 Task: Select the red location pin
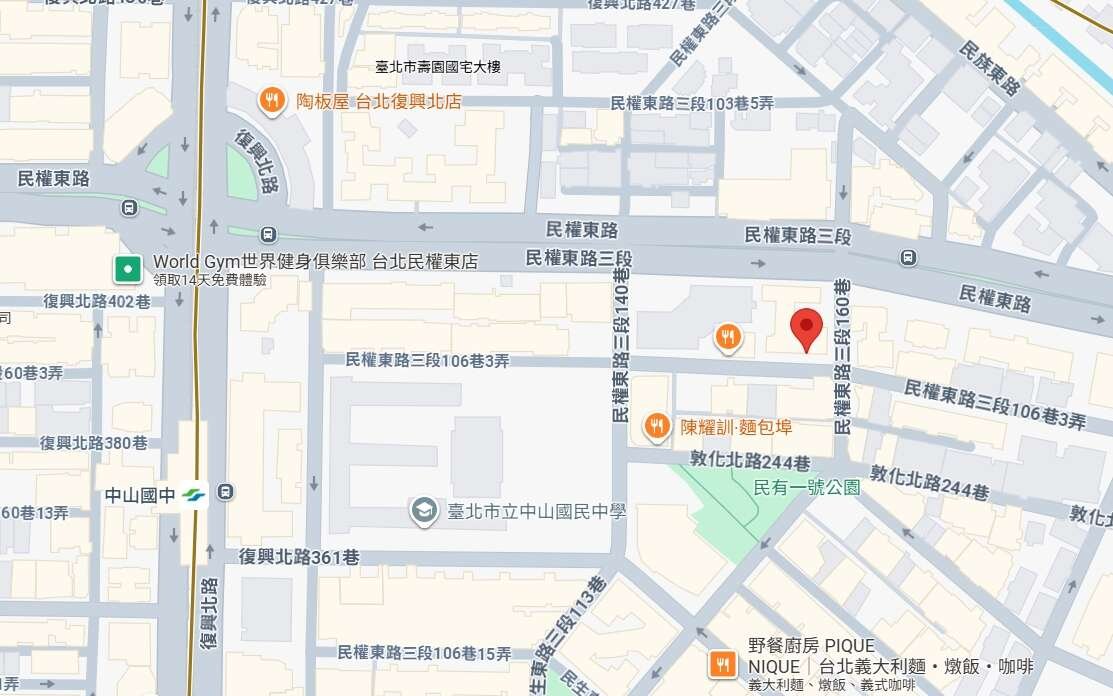[x=806, y=328]
